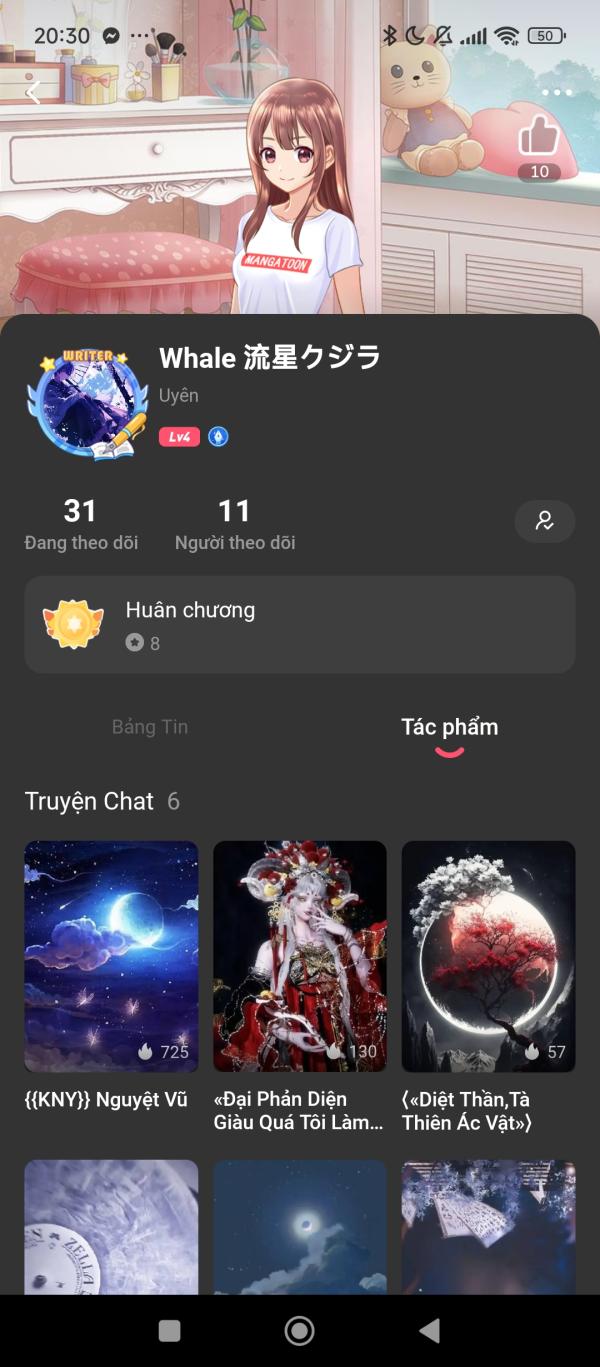Tap the following status person icon

(x=545, y=521)
